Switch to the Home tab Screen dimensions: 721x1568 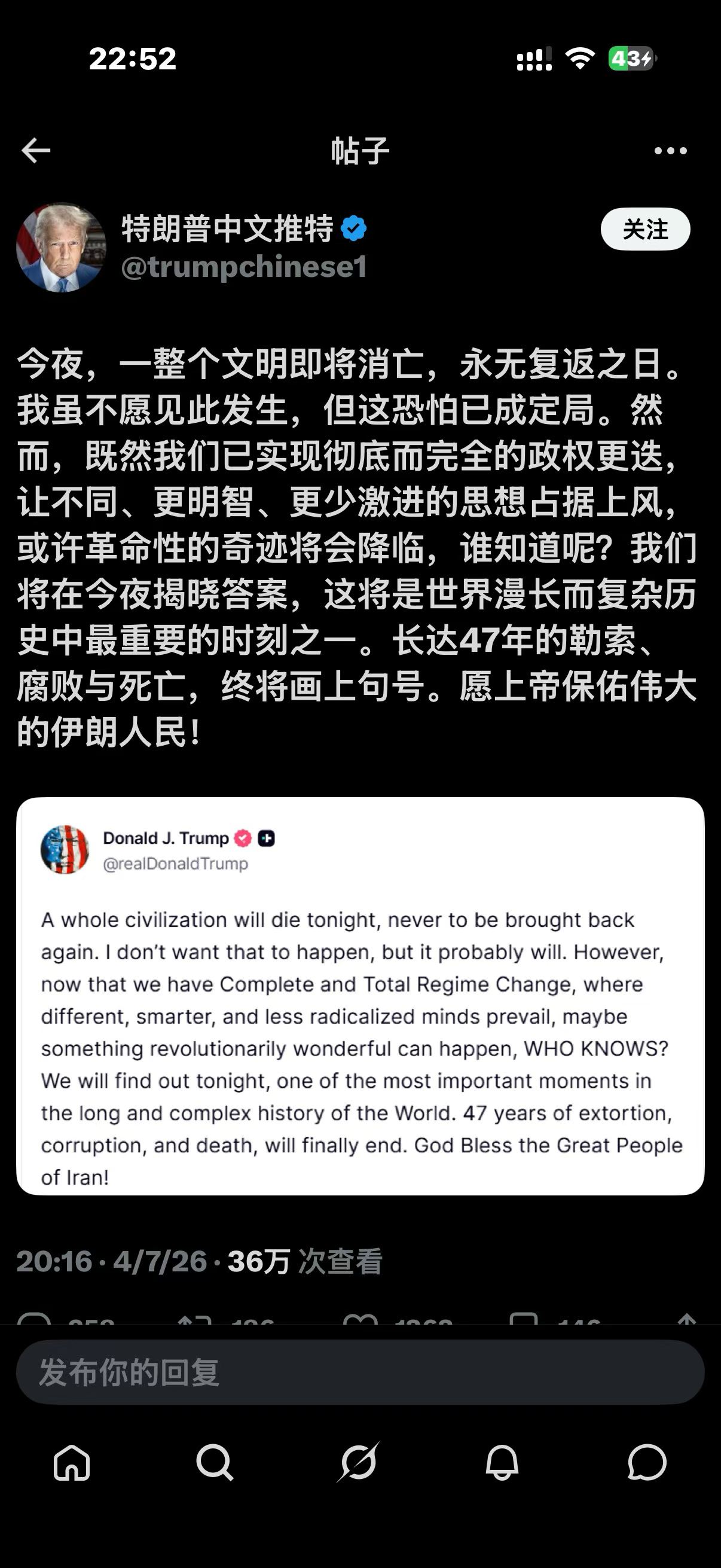72,1462
